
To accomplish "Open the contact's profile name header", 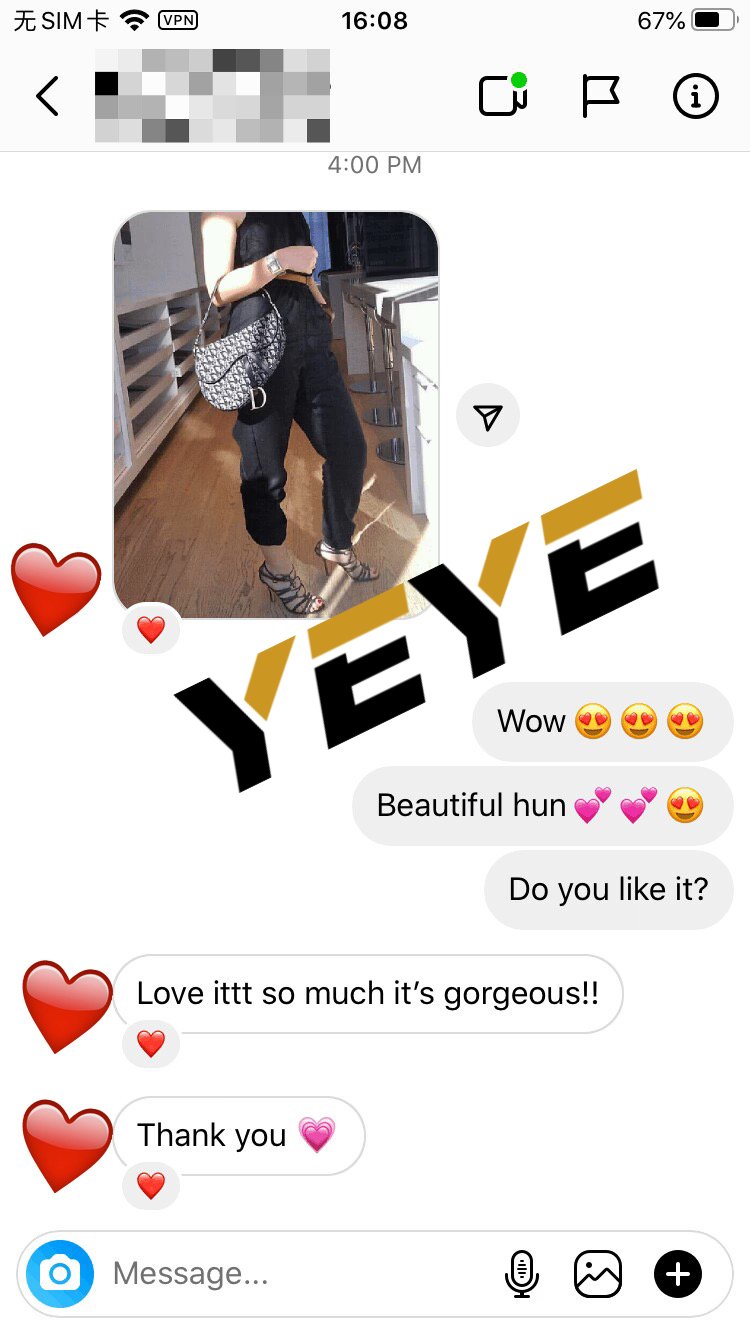I will coord(212,97).
